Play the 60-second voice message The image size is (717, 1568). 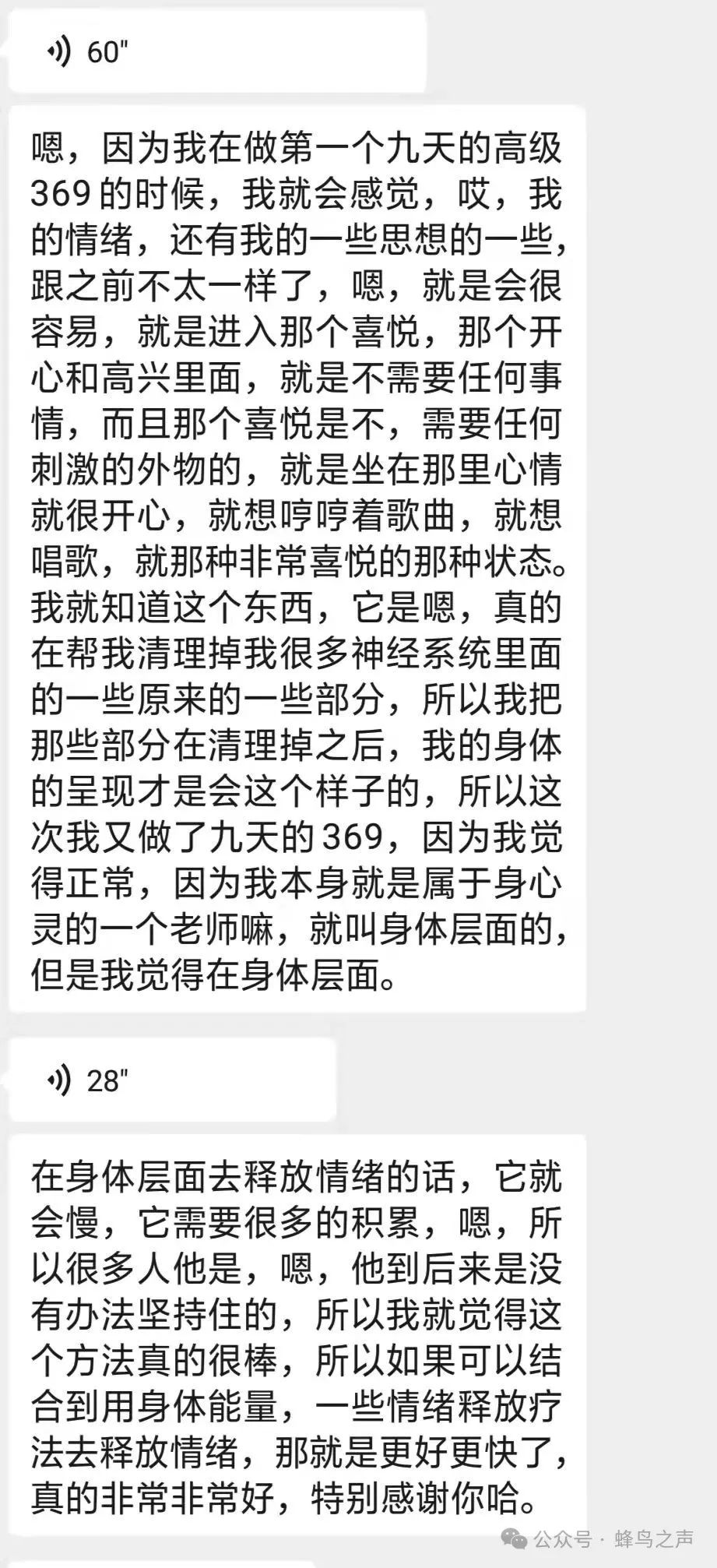[217, 52]
